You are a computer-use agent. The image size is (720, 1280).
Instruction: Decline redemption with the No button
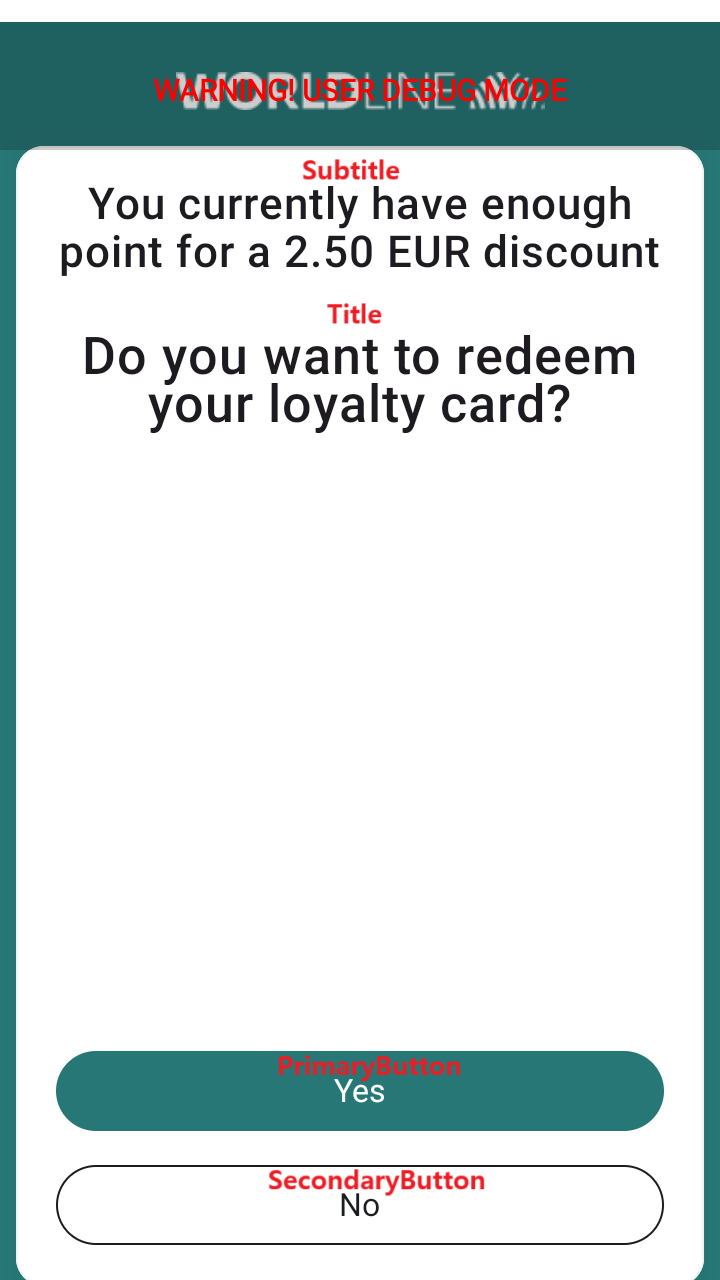(x=360, y=1205)
